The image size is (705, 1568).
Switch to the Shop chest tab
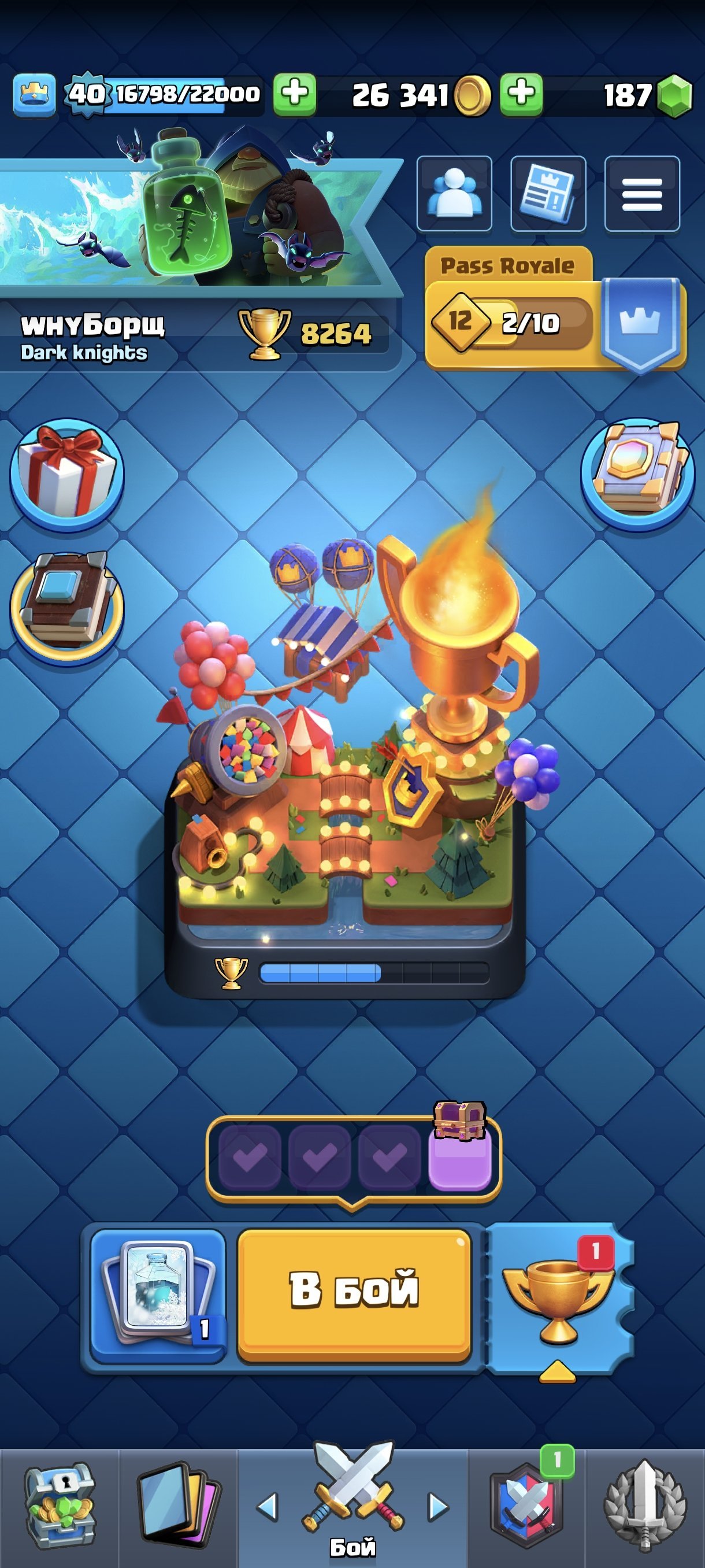[x=59, y=1507]
